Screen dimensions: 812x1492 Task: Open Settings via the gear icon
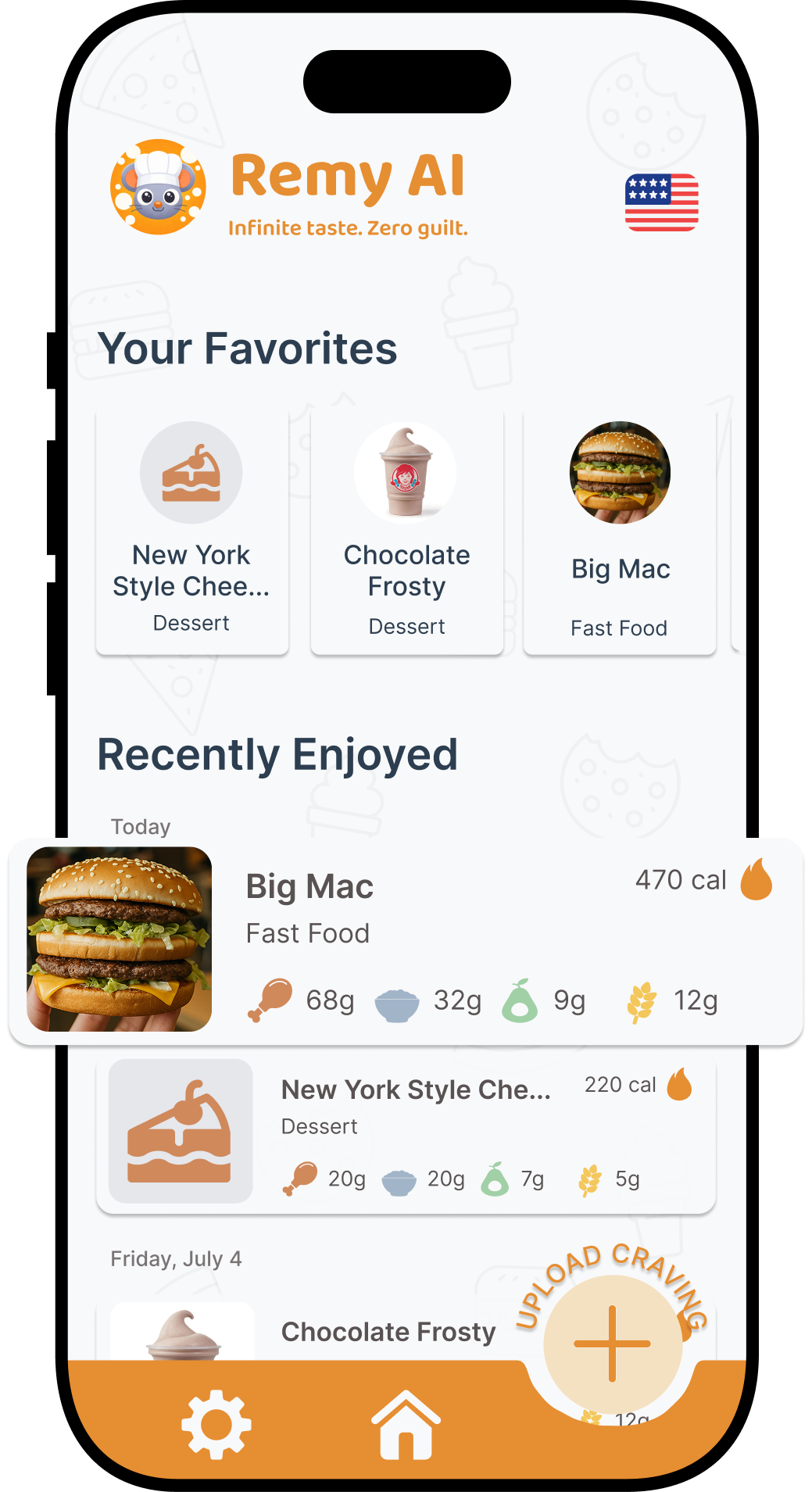[215, 1424]
